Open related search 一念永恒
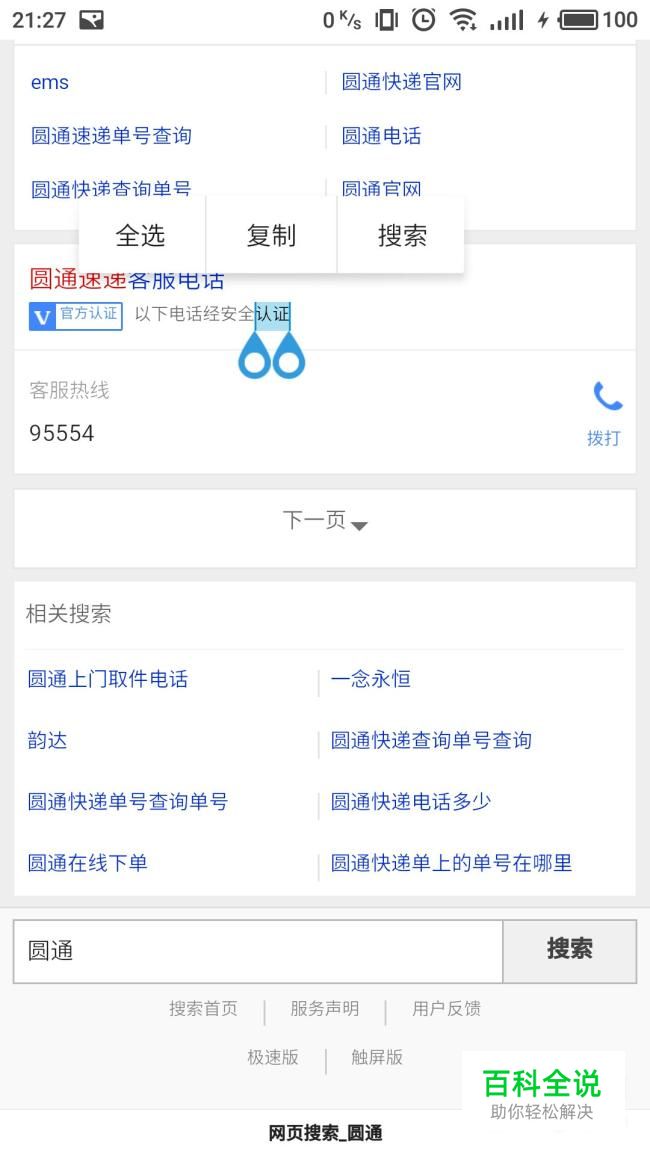The image size is (650, 1155). (371, 678)
